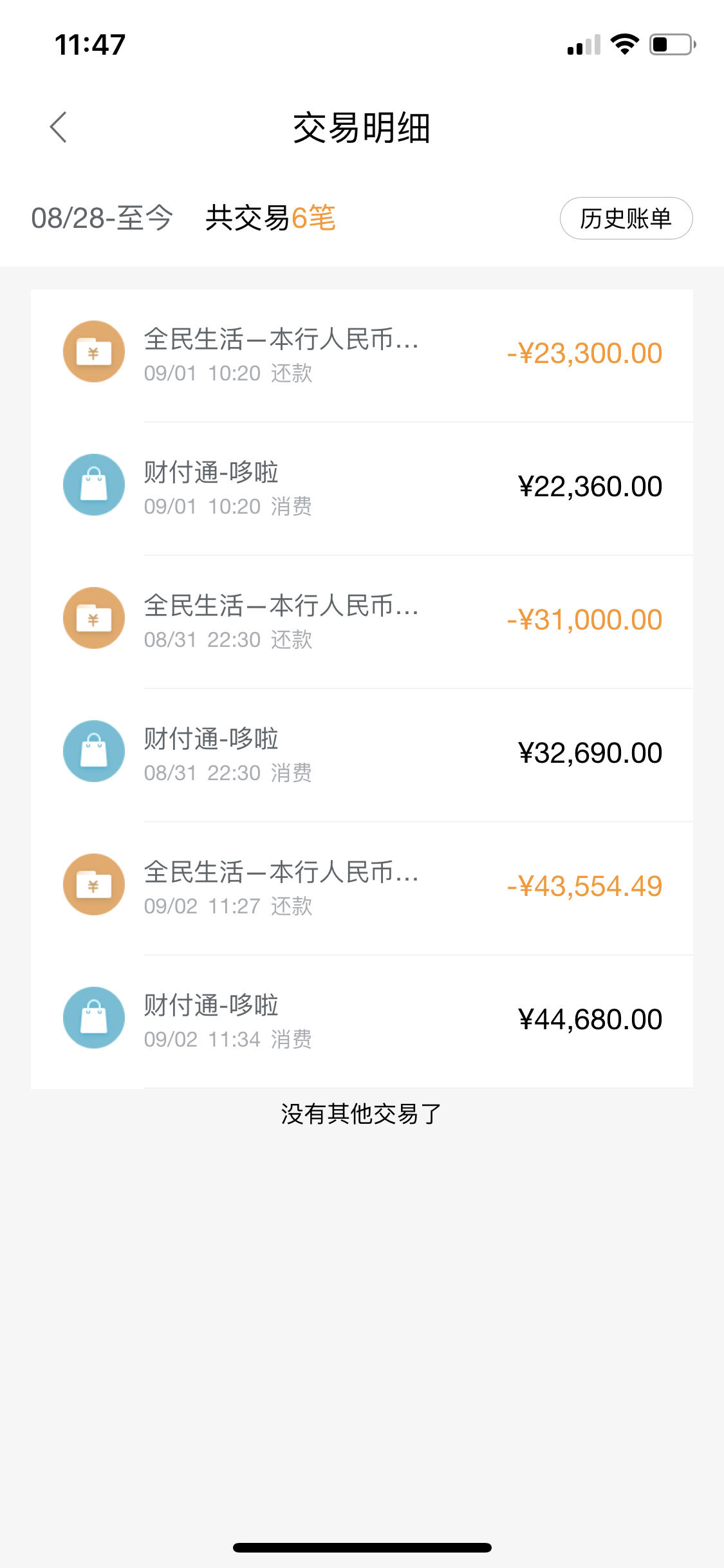The height and width of the screenshot is (1568, 724).
Task: Open the -¥43,554.49 repayment transaction
Action: click(x=362, y=888)
